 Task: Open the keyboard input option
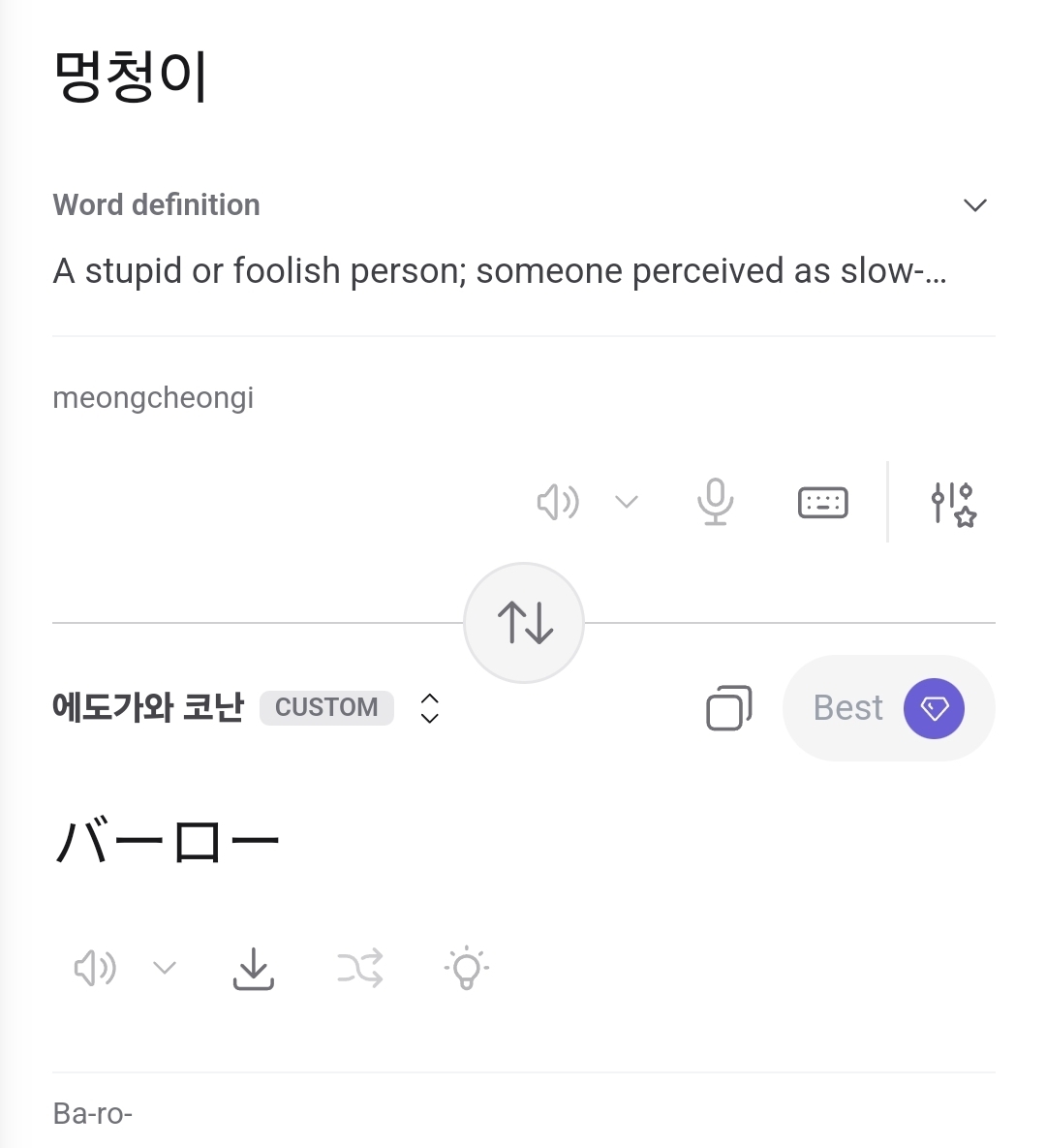click(x=822, y=502)
